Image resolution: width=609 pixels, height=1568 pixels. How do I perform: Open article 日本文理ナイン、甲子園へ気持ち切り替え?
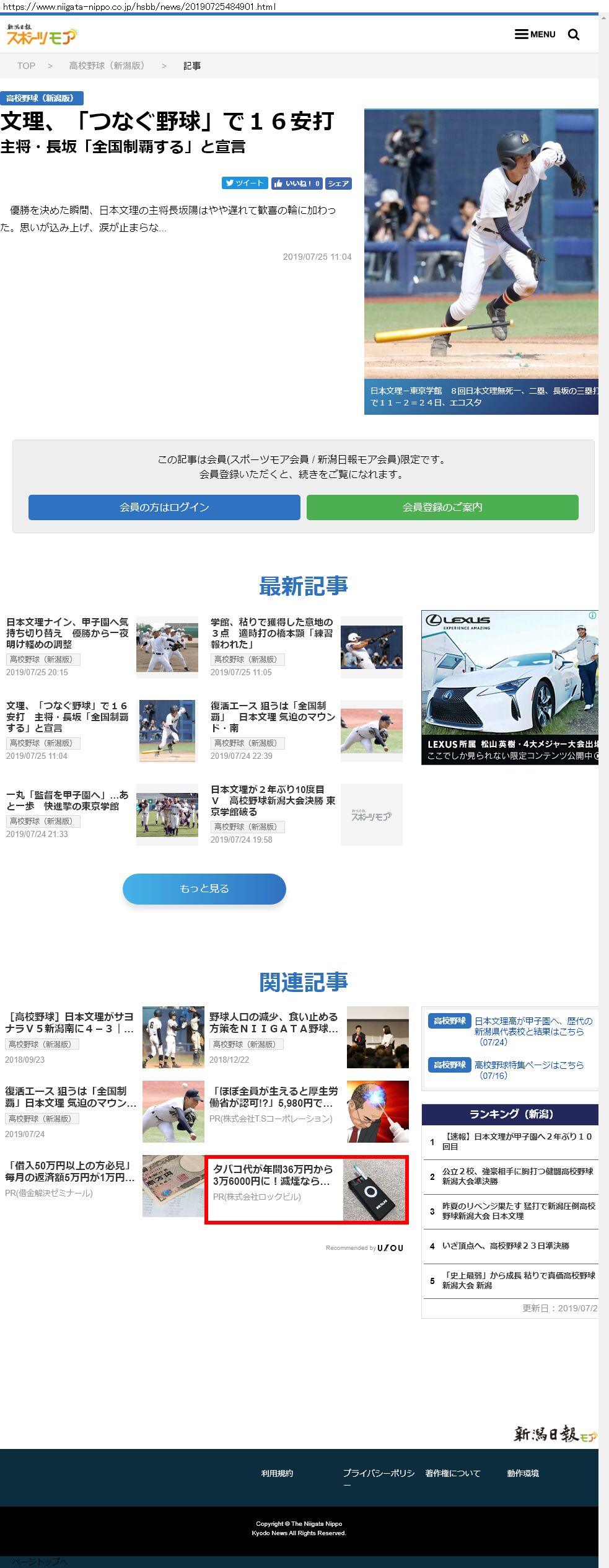click(x=67, y=632)
